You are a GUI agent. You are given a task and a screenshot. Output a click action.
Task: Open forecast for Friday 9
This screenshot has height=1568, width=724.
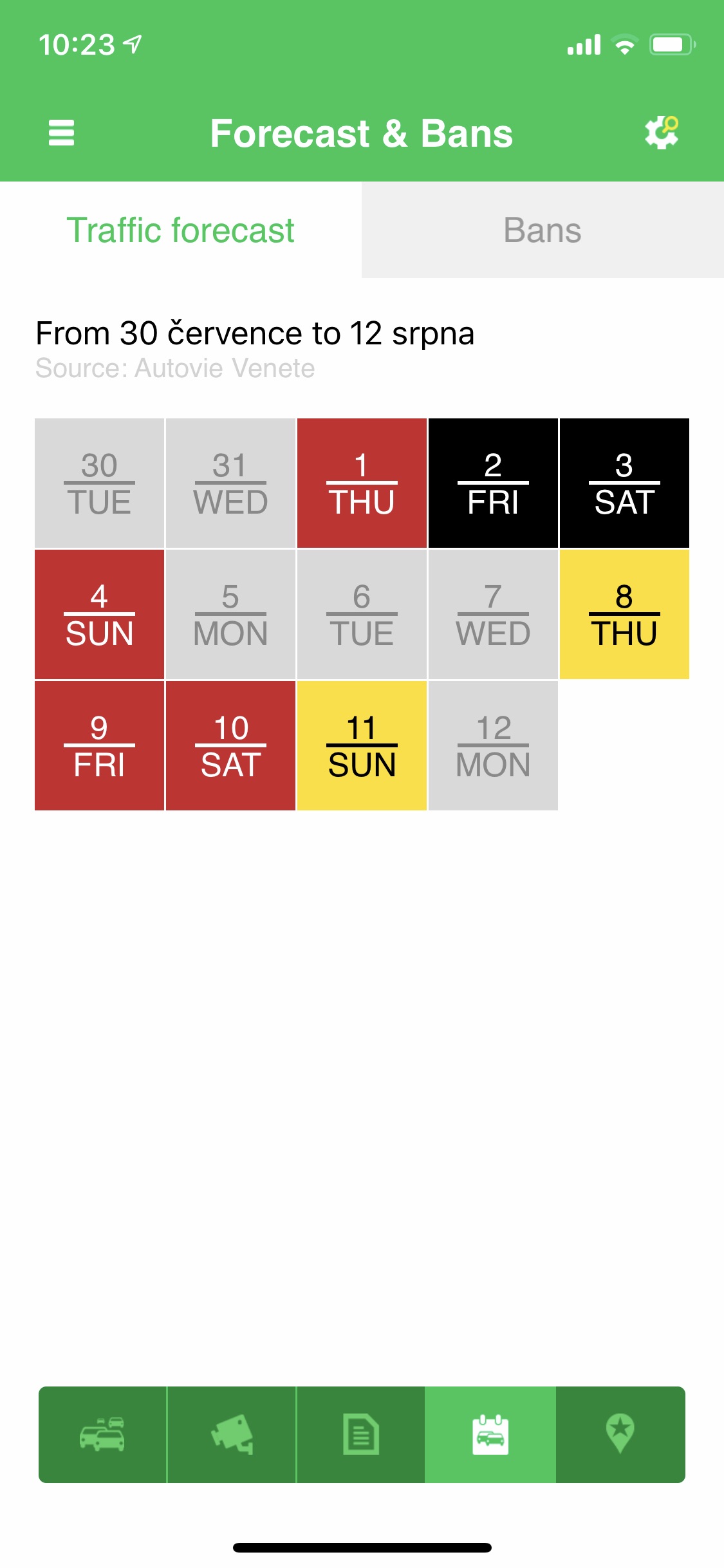click(x=99, y=746)
